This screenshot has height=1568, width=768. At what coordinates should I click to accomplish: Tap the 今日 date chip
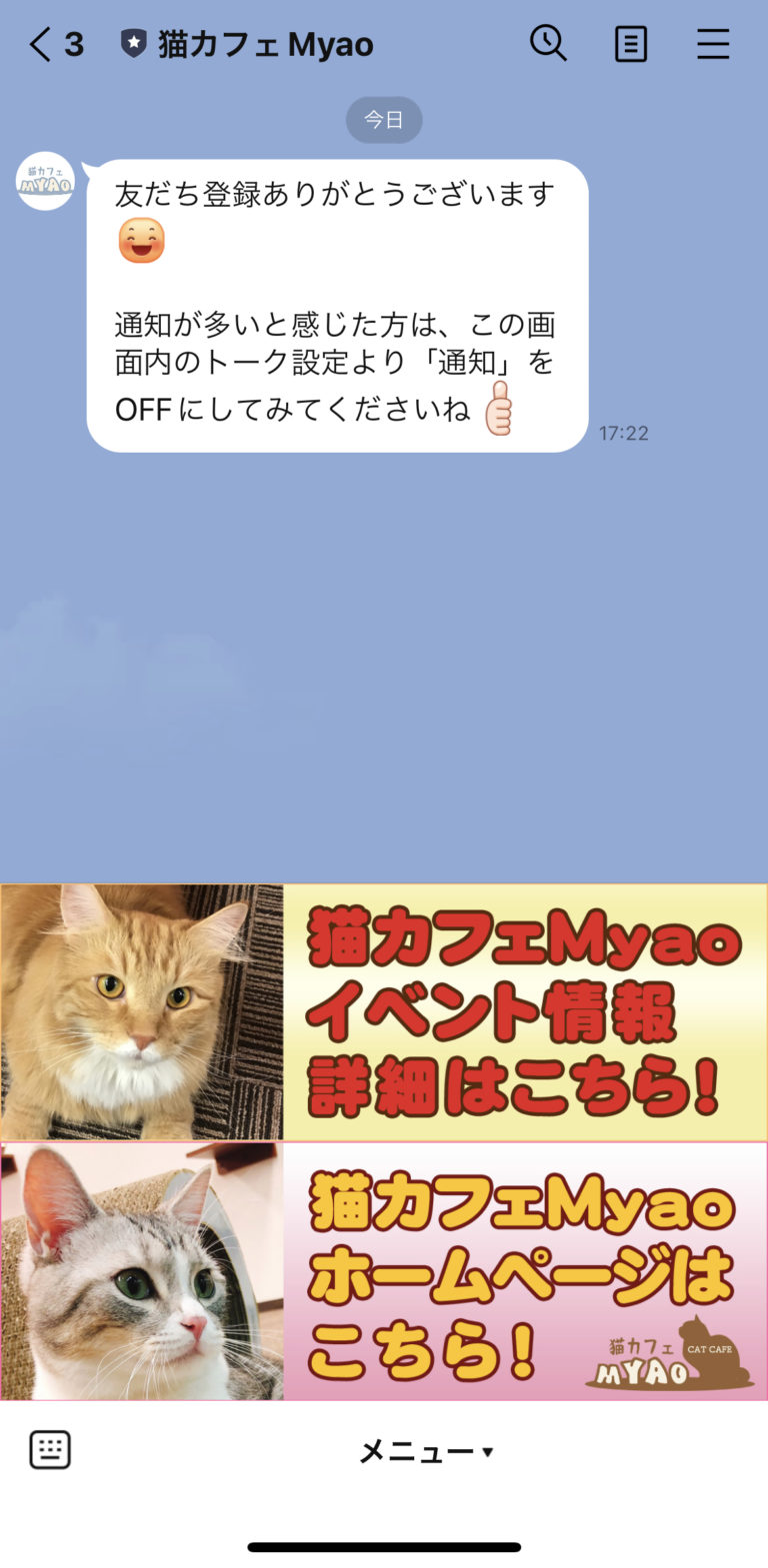pyautogui.click(x=384, y=119)
